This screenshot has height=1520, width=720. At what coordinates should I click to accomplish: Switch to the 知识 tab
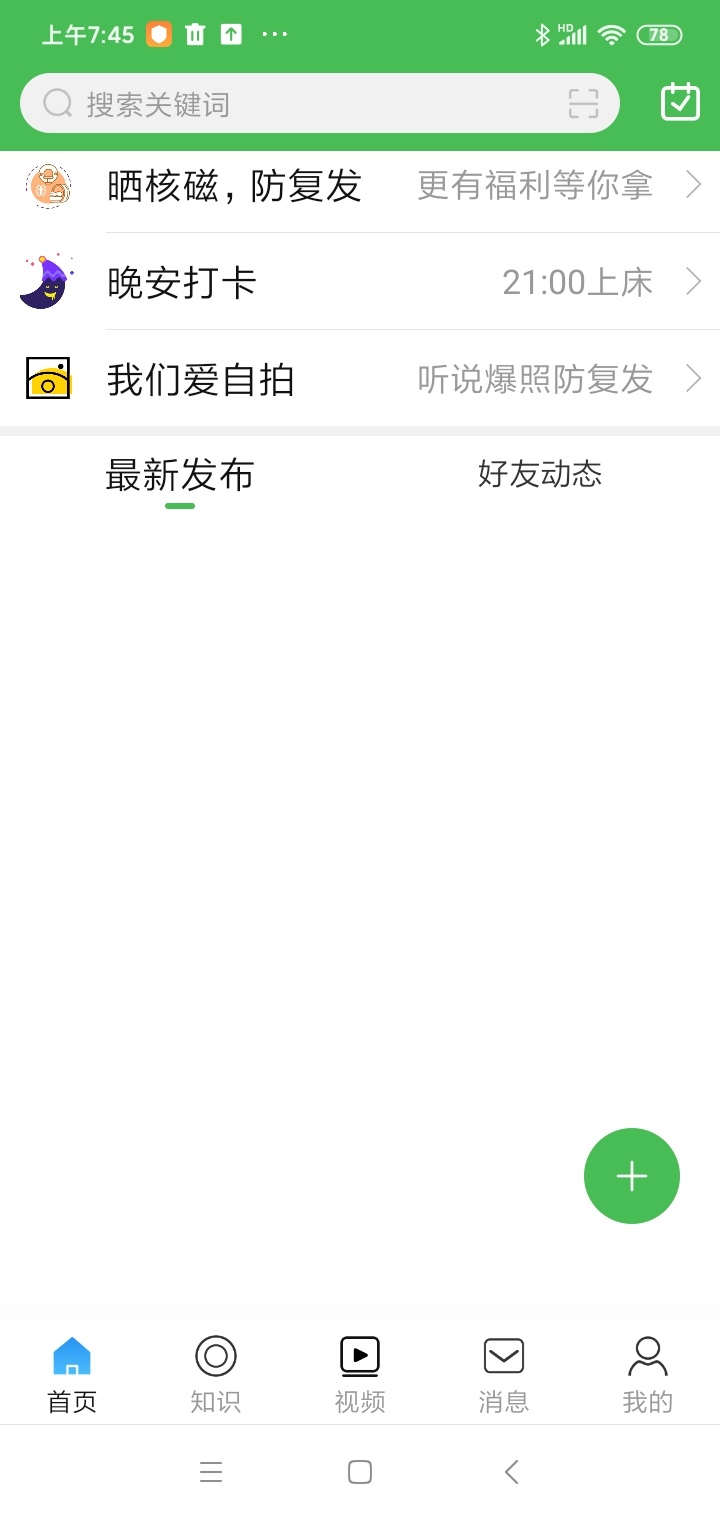pyautogui.click(x=216, y=1374)
